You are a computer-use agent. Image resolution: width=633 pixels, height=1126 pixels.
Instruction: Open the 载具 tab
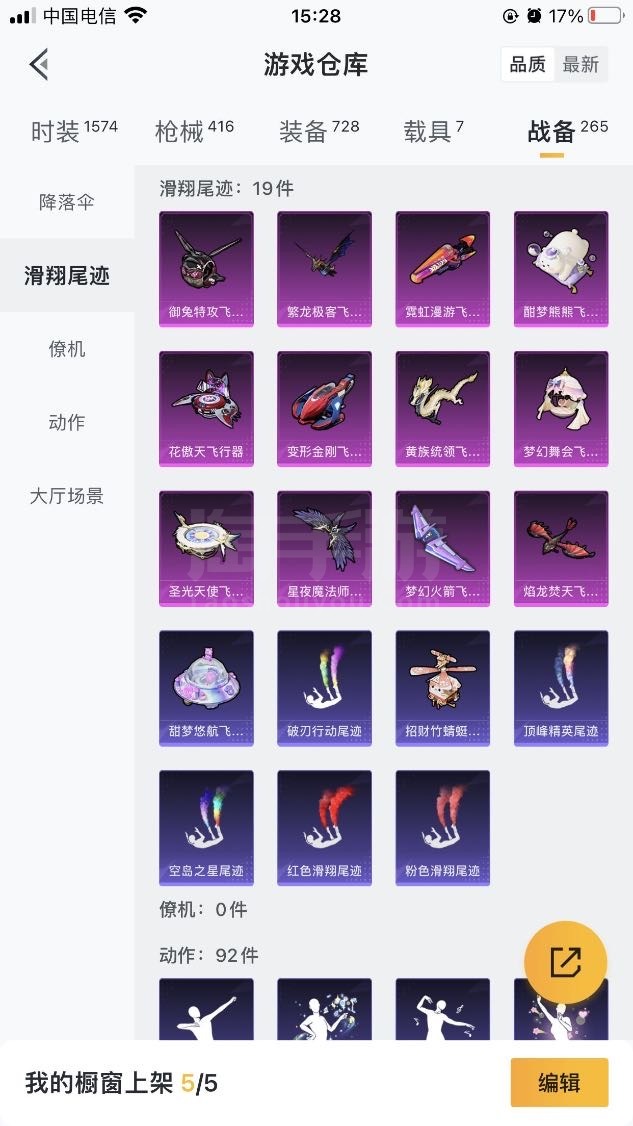pos(433,131)
